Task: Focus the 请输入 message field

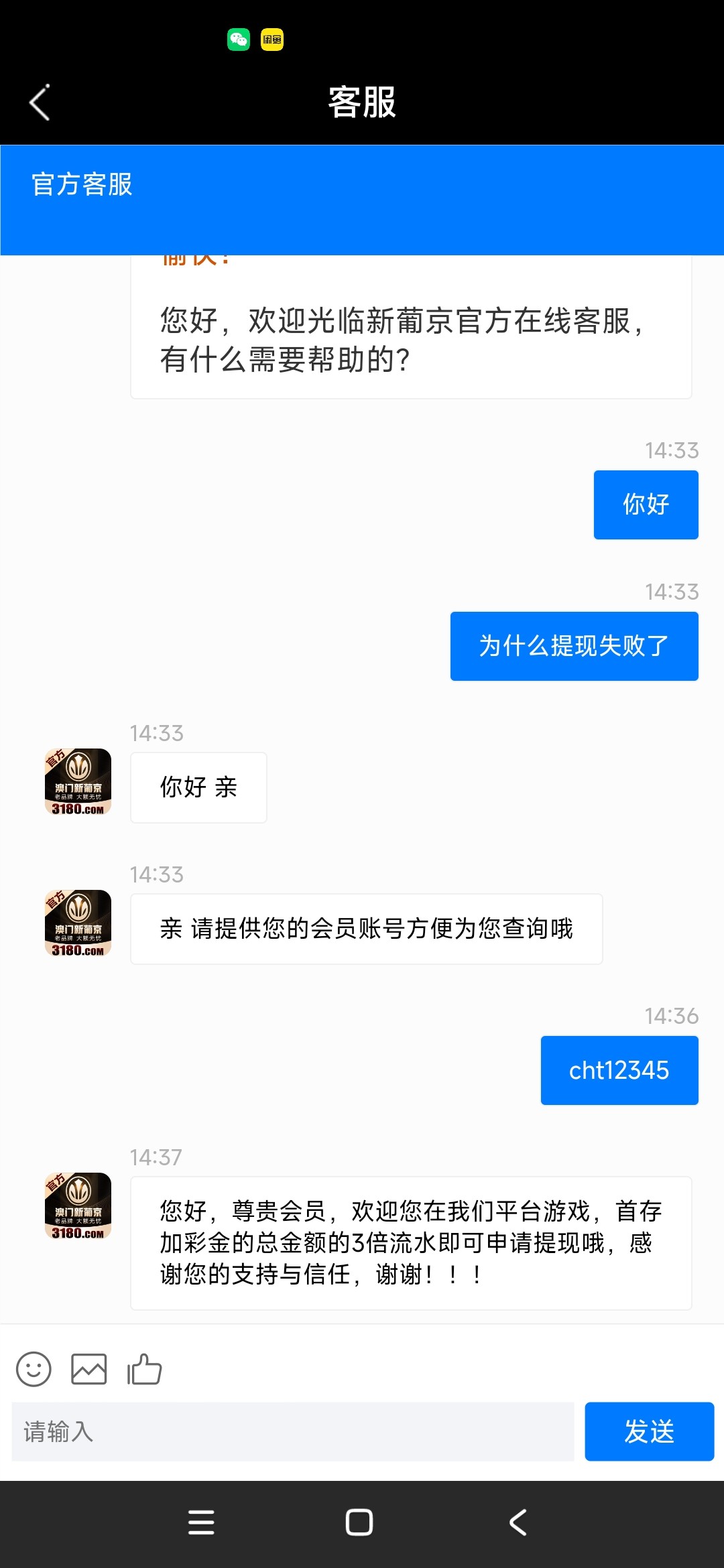Action: click(x=293, y=1431)
